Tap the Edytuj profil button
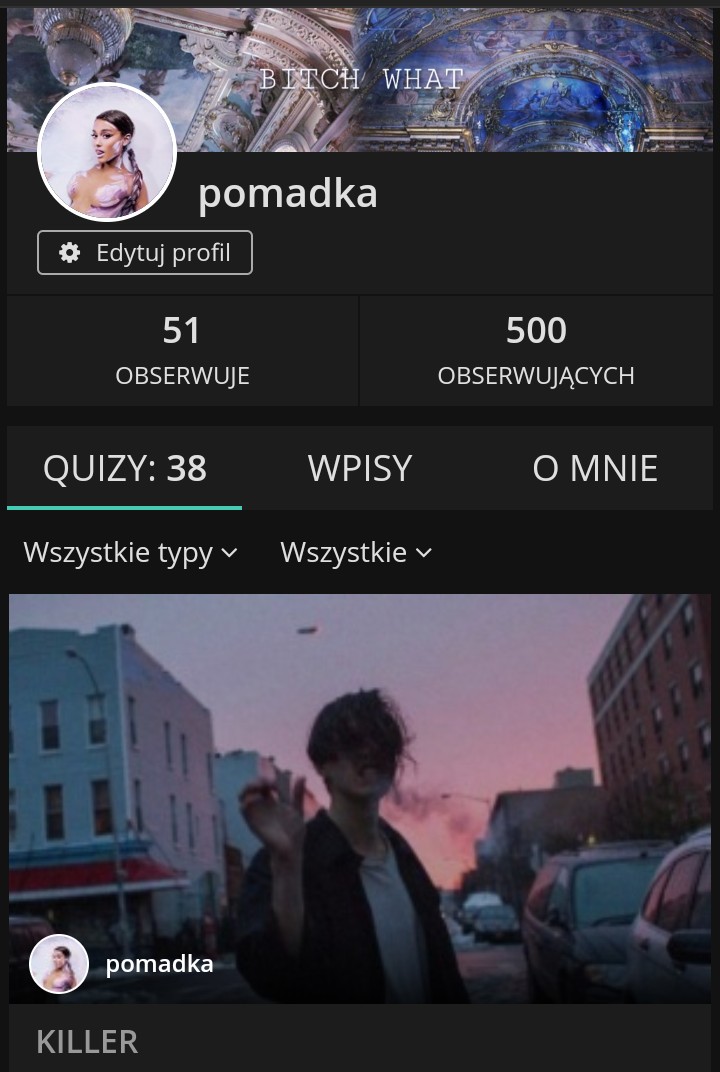The image size is (720, 1072). (145, 253)
